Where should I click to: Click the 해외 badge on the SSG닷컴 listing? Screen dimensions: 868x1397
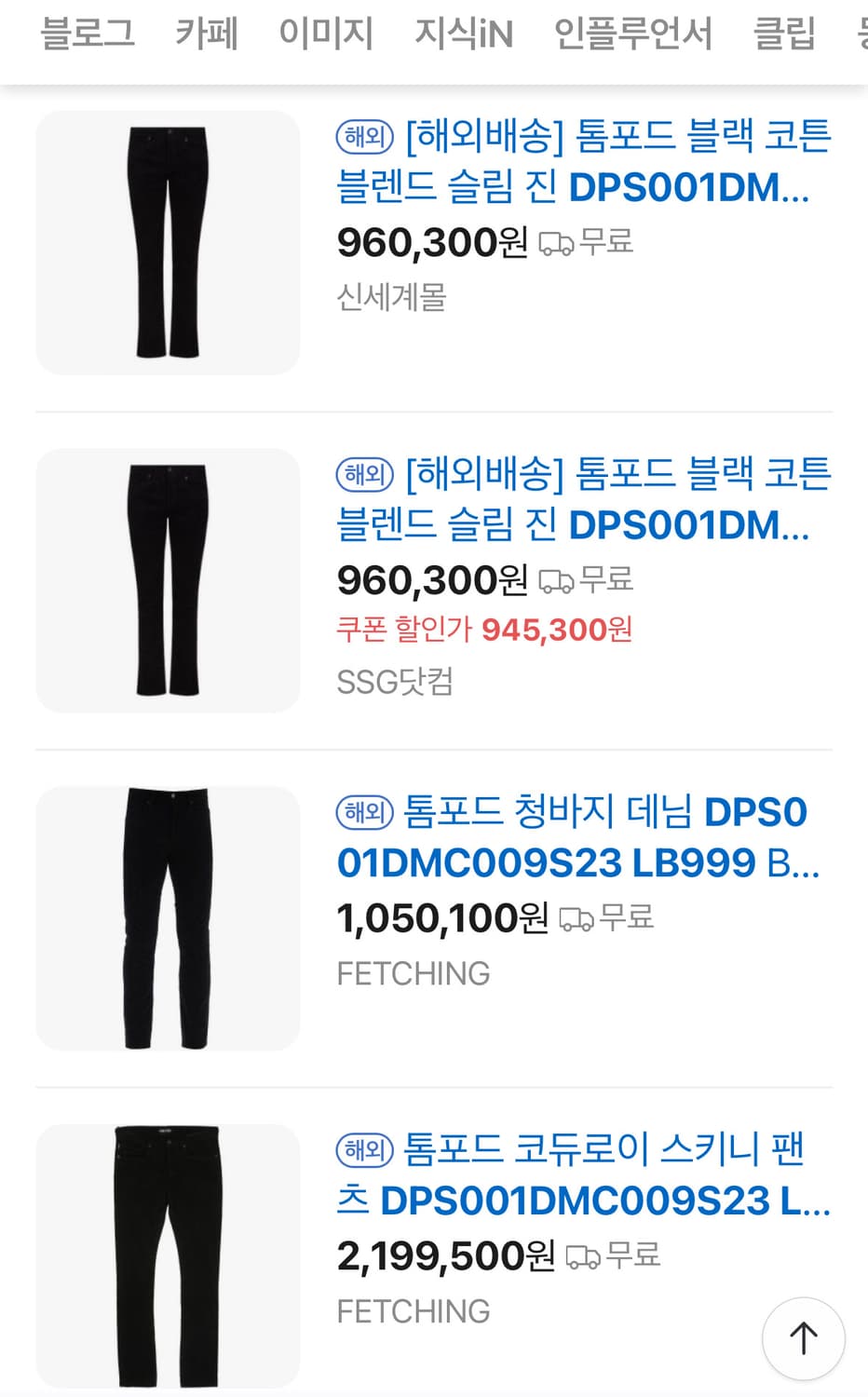[x=364, y=474]
